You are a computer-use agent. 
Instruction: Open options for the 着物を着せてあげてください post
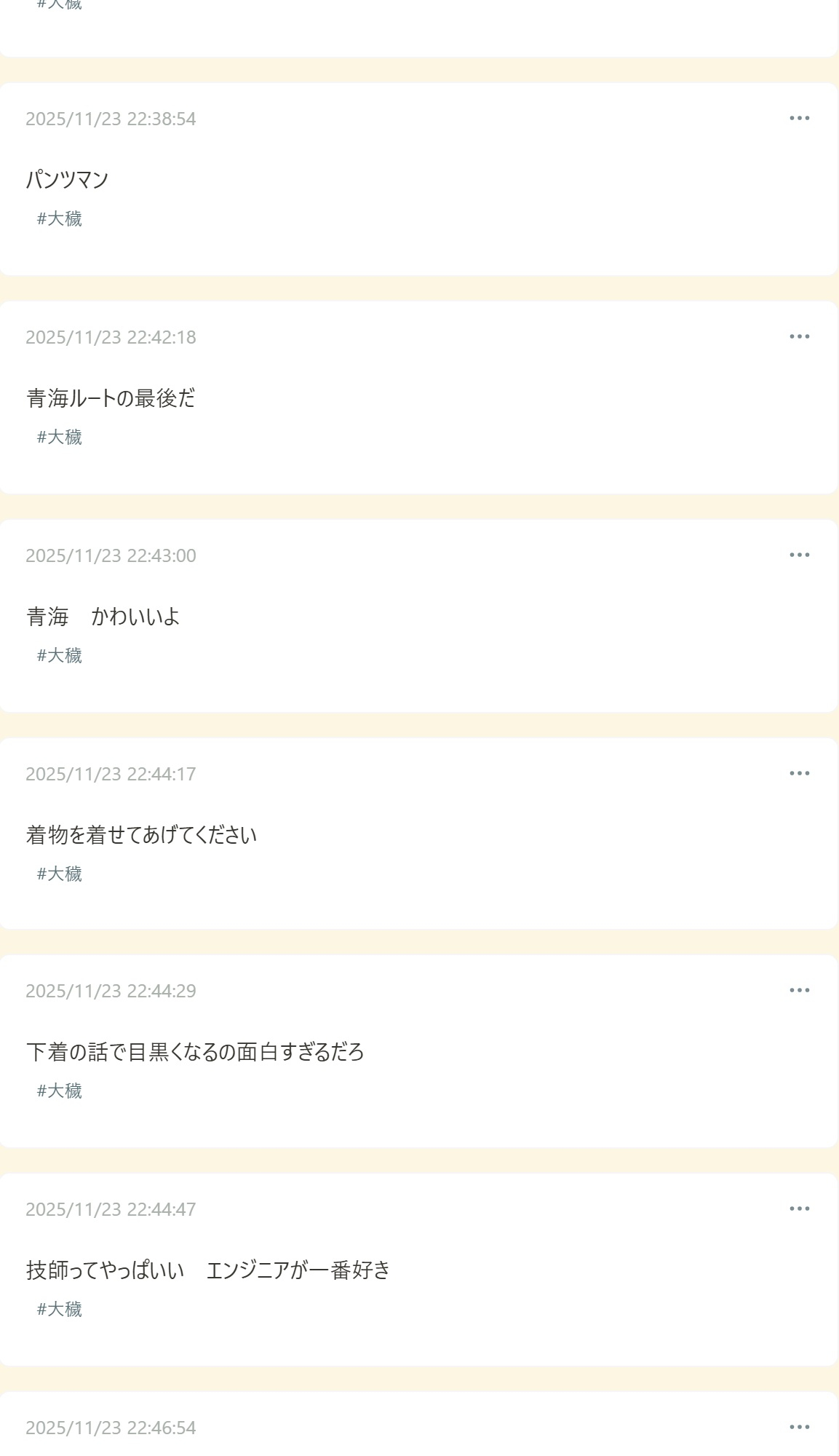pos(799,773)
